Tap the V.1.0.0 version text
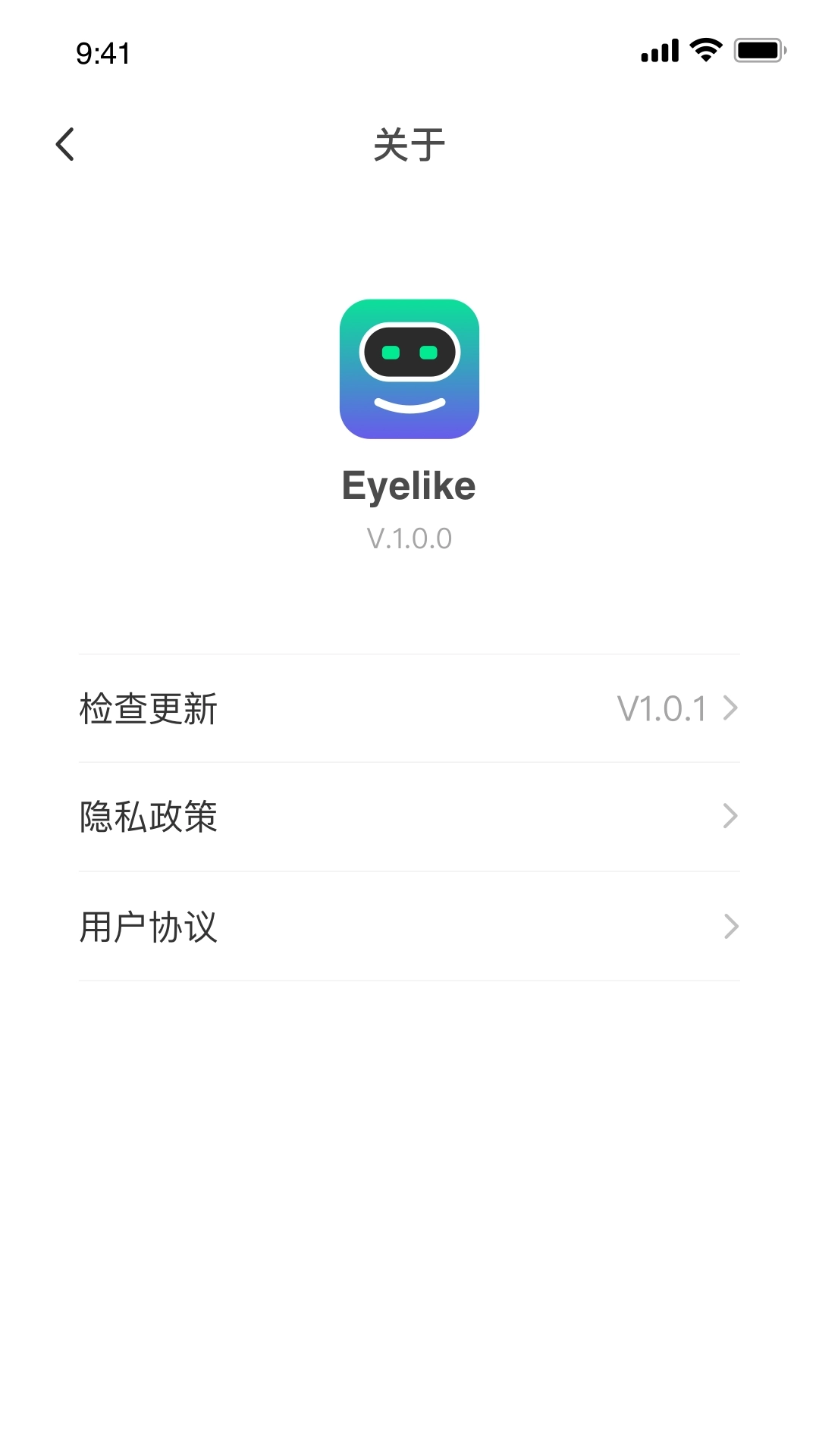The height and width of the screenshot is (1456, 819). [409, 538]
